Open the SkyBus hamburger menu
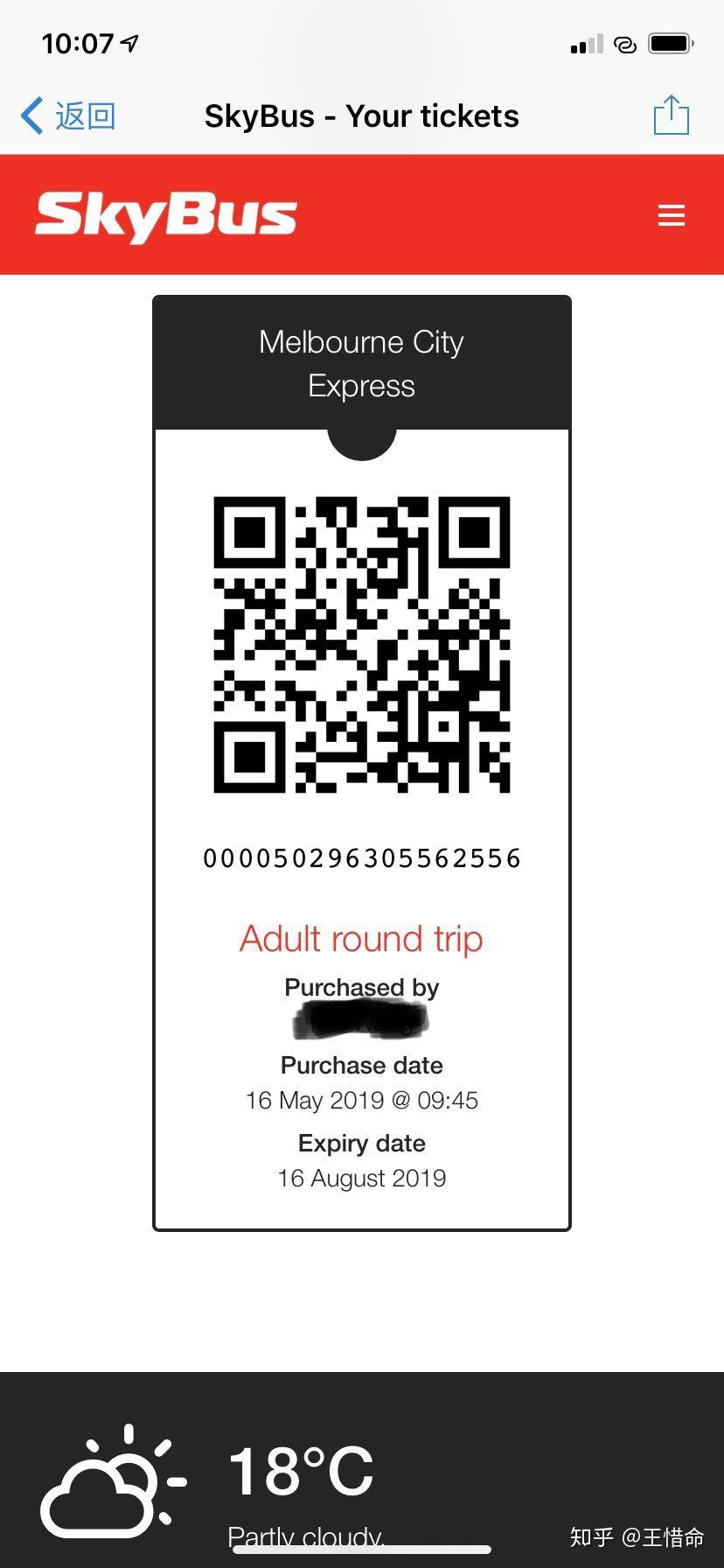The image size is (724, 1568). click(671, 215)
